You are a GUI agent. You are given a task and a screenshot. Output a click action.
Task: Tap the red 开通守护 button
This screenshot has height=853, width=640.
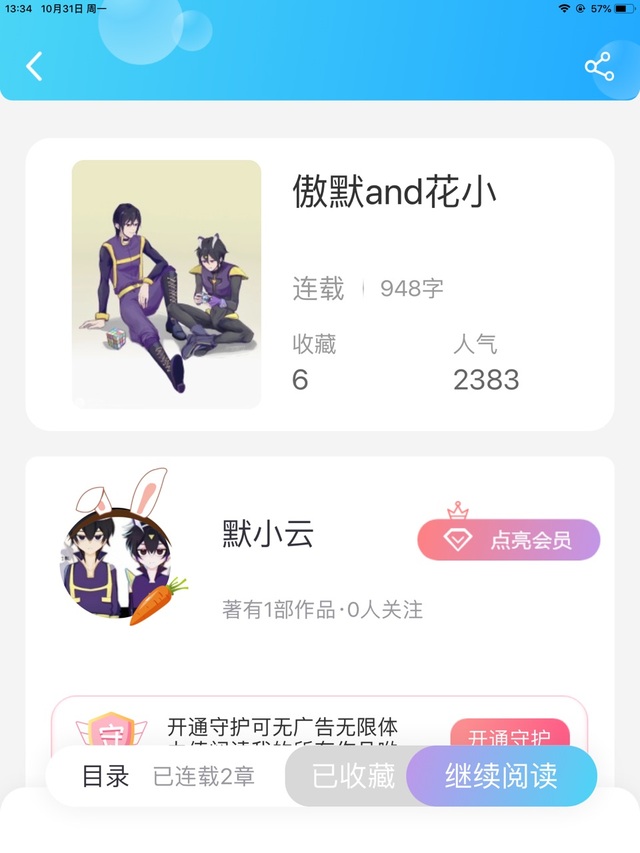509,733
